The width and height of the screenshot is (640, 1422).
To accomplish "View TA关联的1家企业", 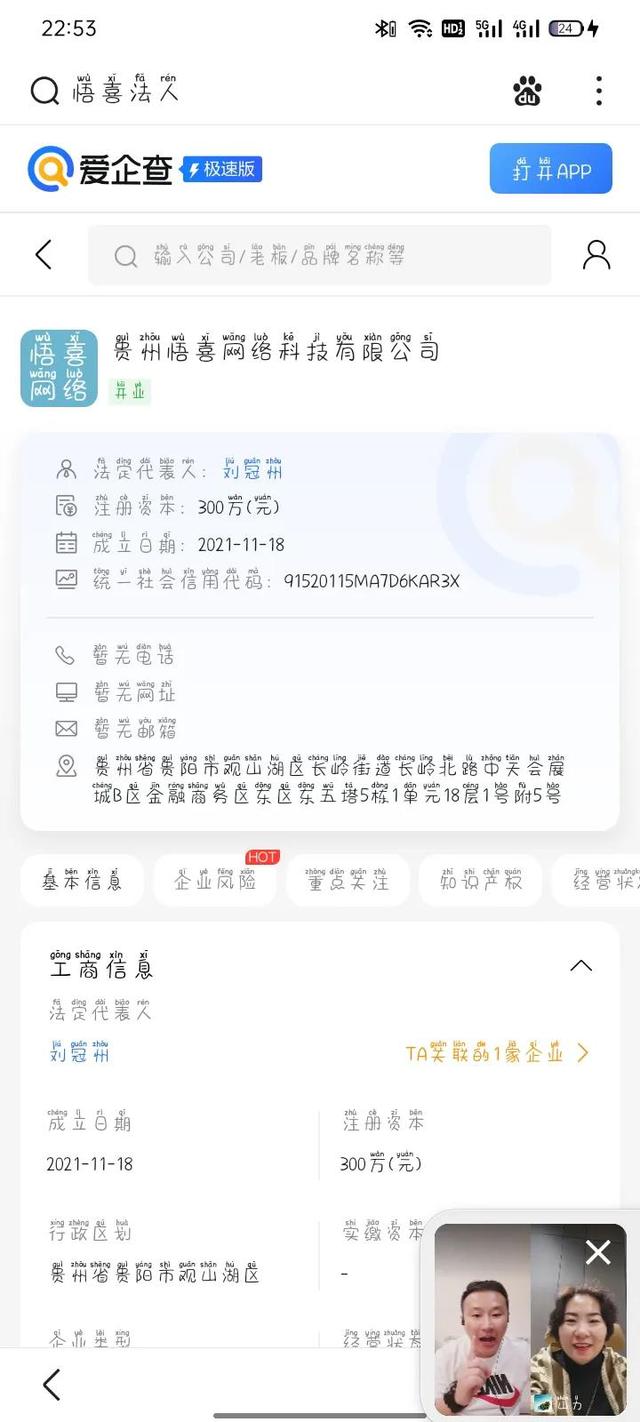I will tap(497, 1052).
